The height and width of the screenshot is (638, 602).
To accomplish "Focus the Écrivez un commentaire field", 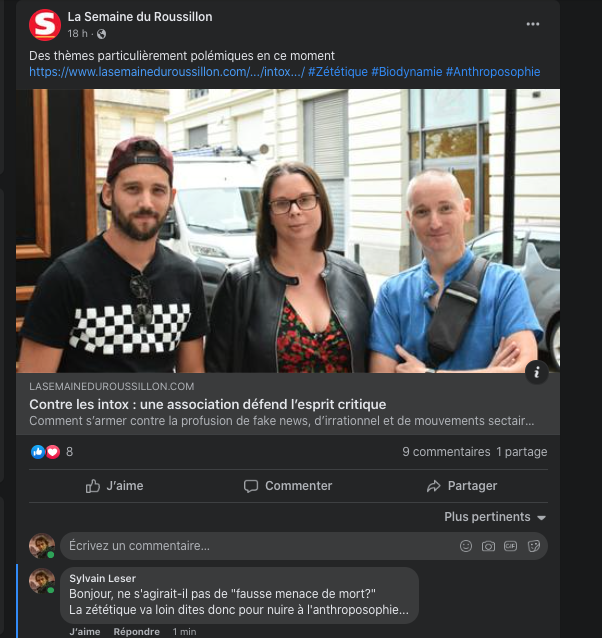I will click(250, 546).
